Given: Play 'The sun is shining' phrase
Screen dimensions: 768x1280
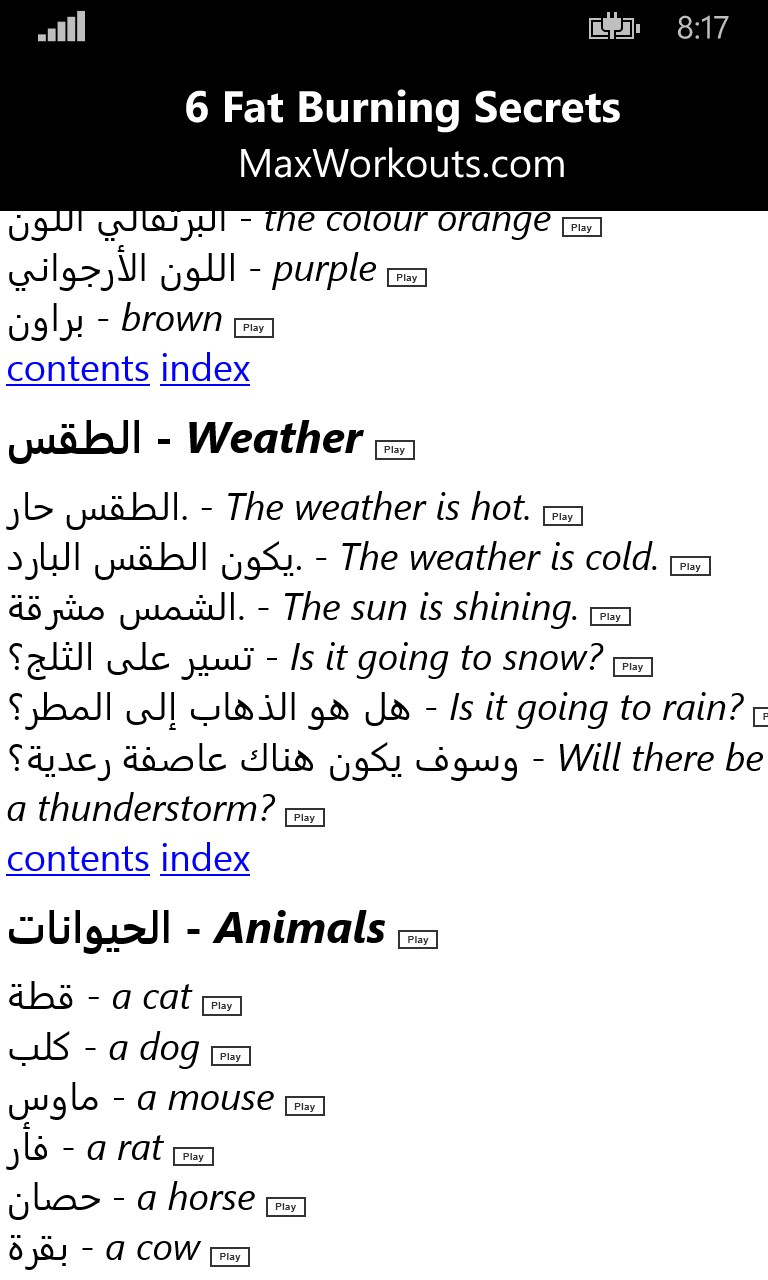Looking at the screenshot, I should pos(610,616).
